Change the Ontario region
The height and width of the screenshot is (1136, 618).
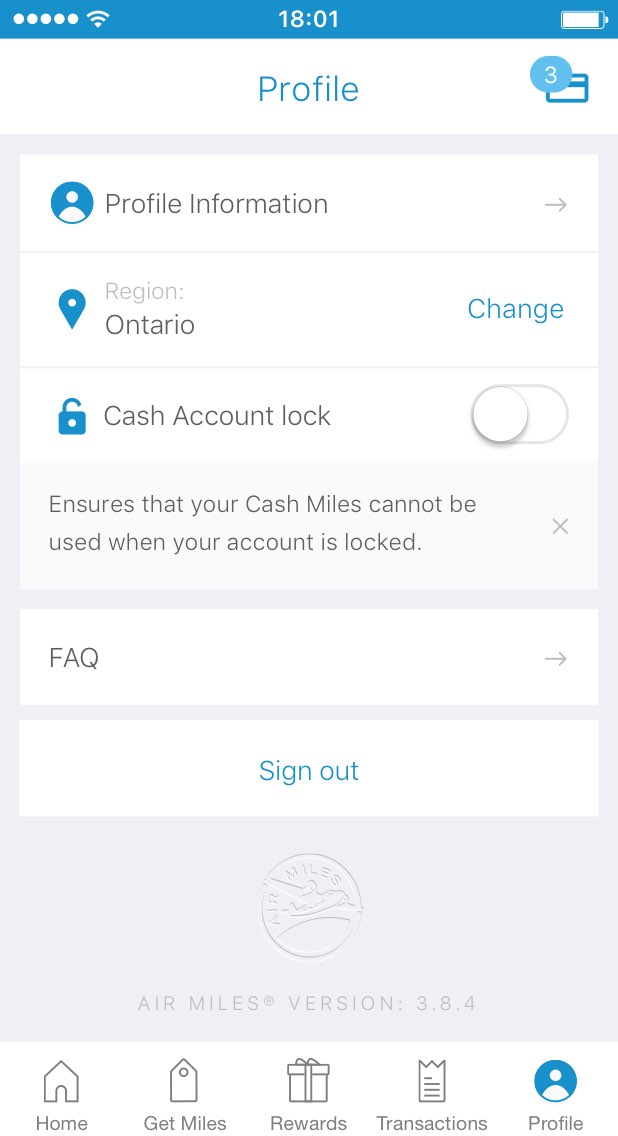(x=515, y=309)
